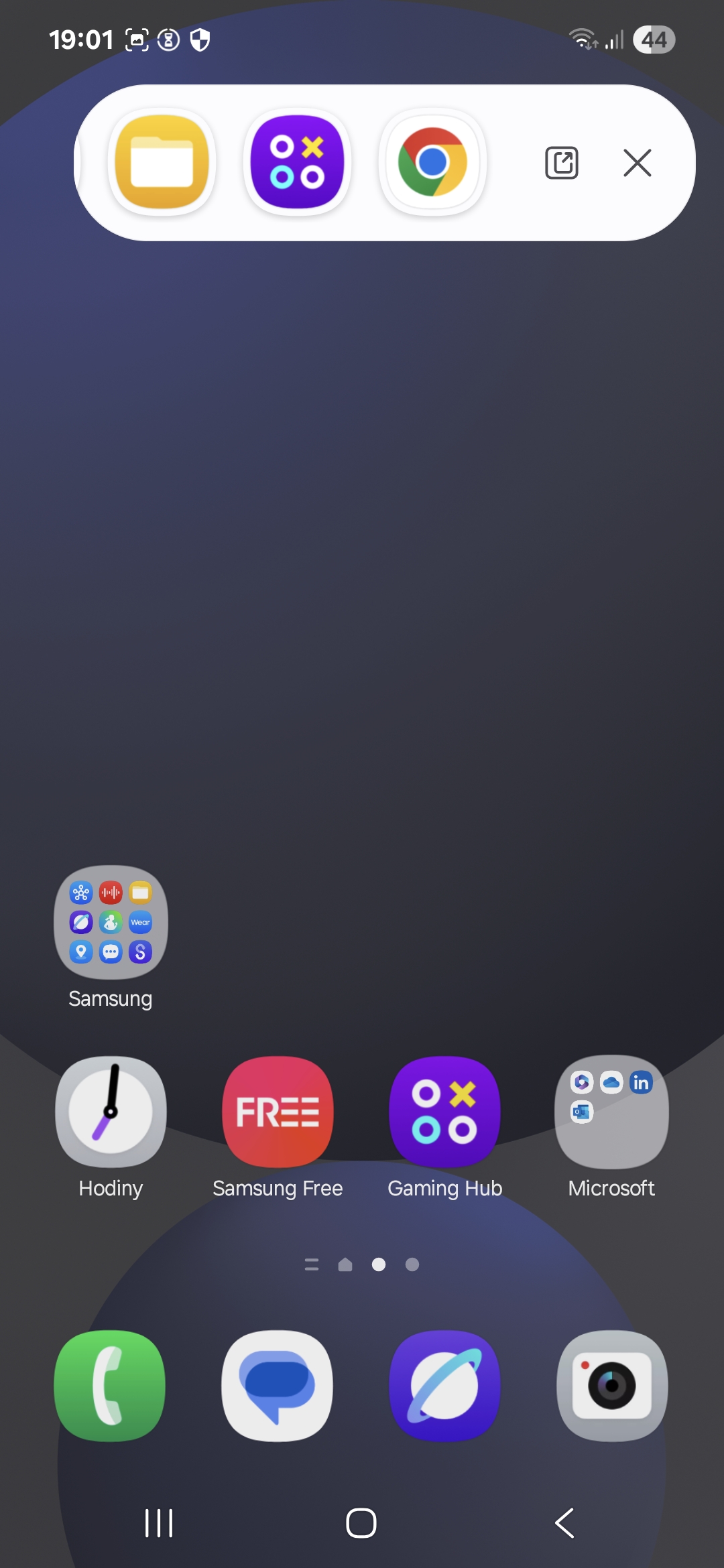Image resolution: width=724 pixels, height=1568 pixels.
Task: Close the floating app bar
Action: click(637, 163)
